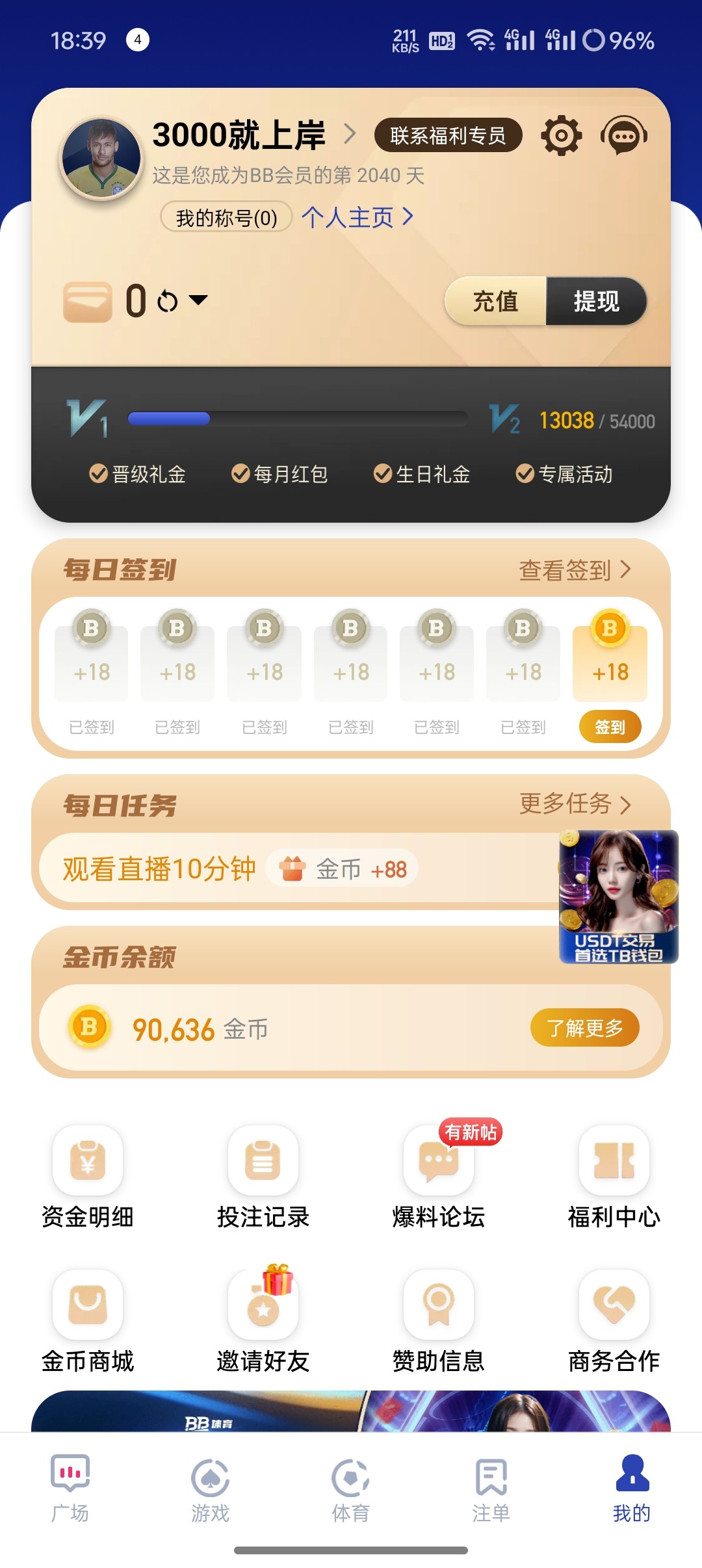Viewport: 702px width, 1568px height.
Task: Switch to the 体育 tab
Action: point(351,1489)
